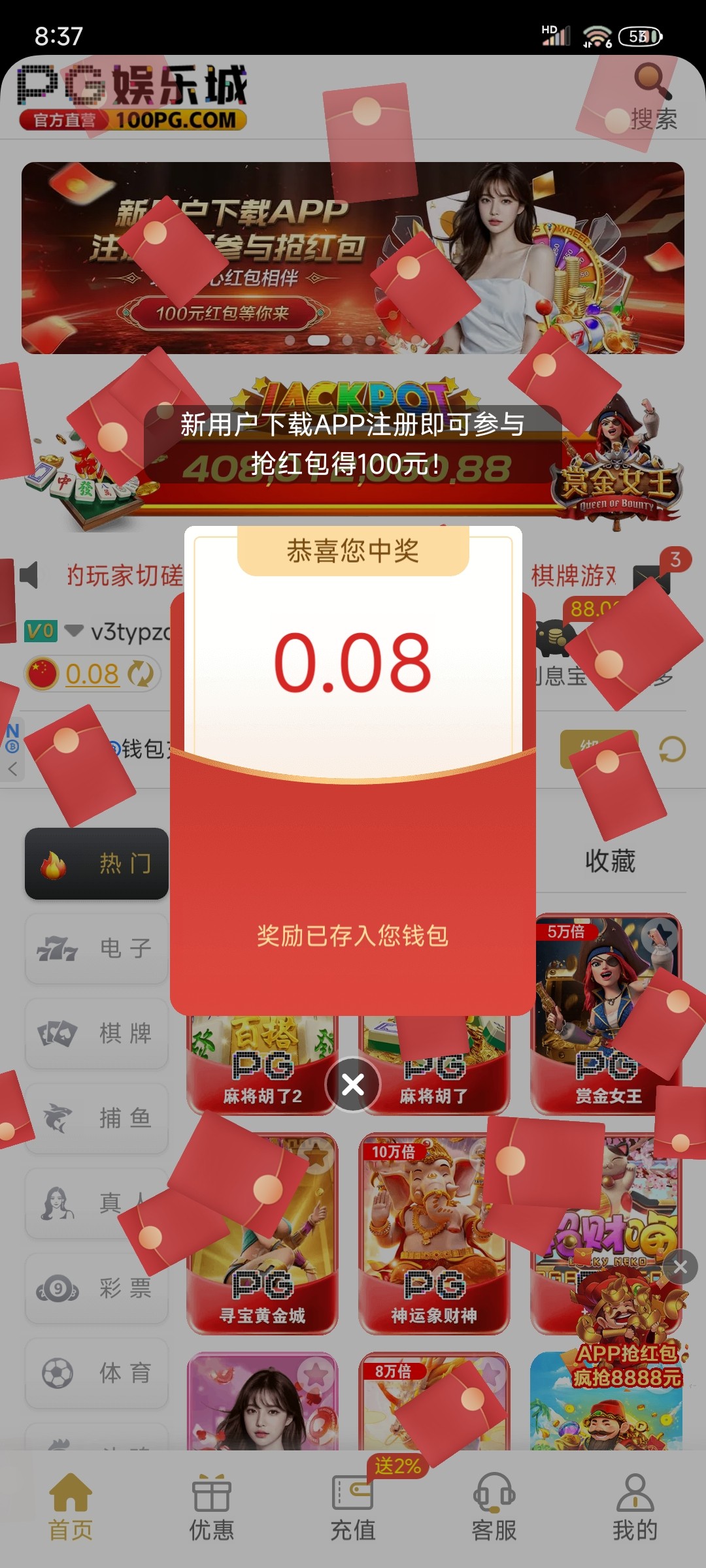Tap the new-user APP download banner
The height and width of the screenshot is (1568, 706).
[x=353, y=258]
